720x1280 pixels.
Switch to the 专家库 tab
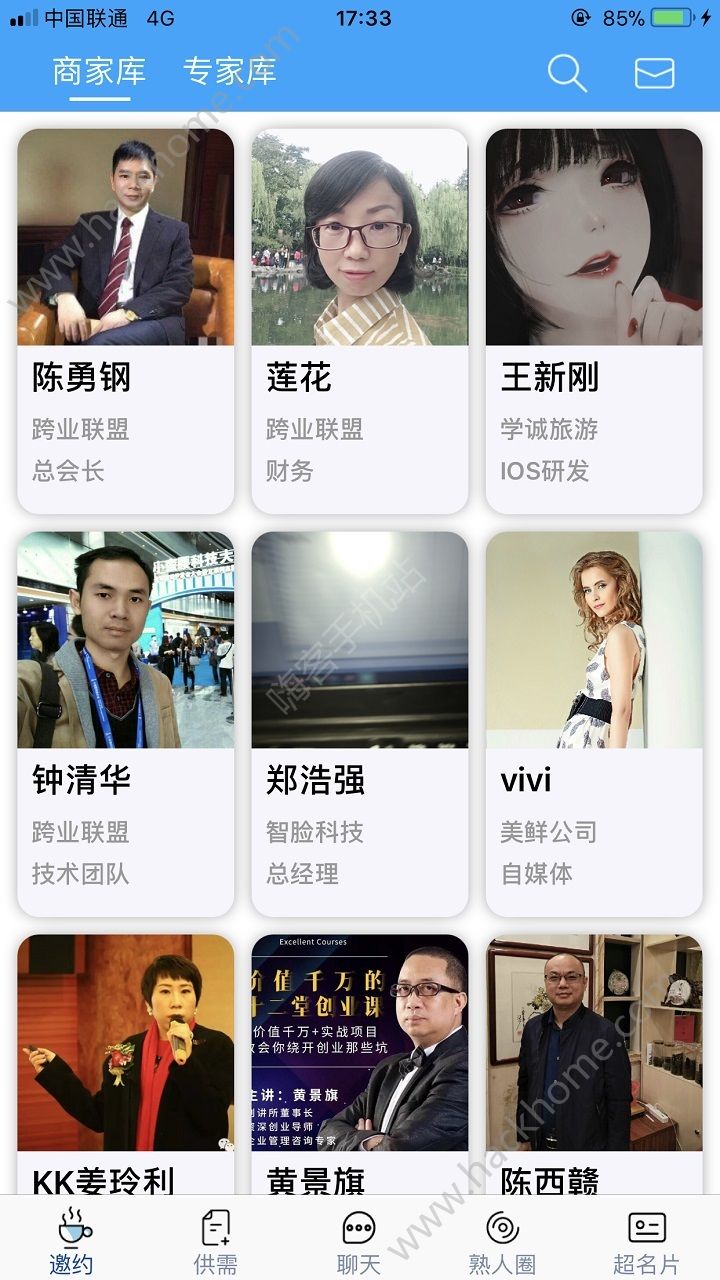point(229,71)
